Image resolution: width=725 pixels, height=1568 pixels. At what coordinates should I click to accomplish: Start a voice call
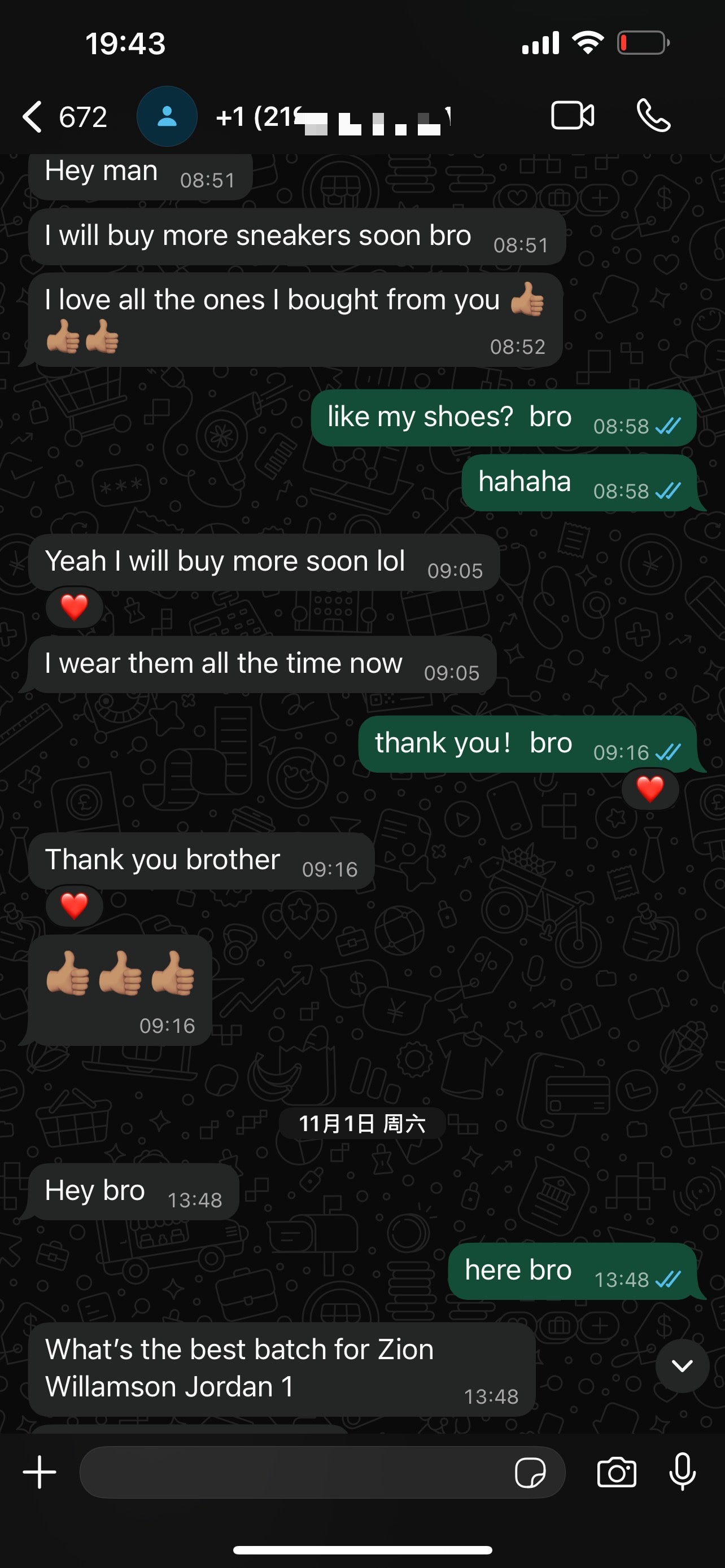point(654,116)
